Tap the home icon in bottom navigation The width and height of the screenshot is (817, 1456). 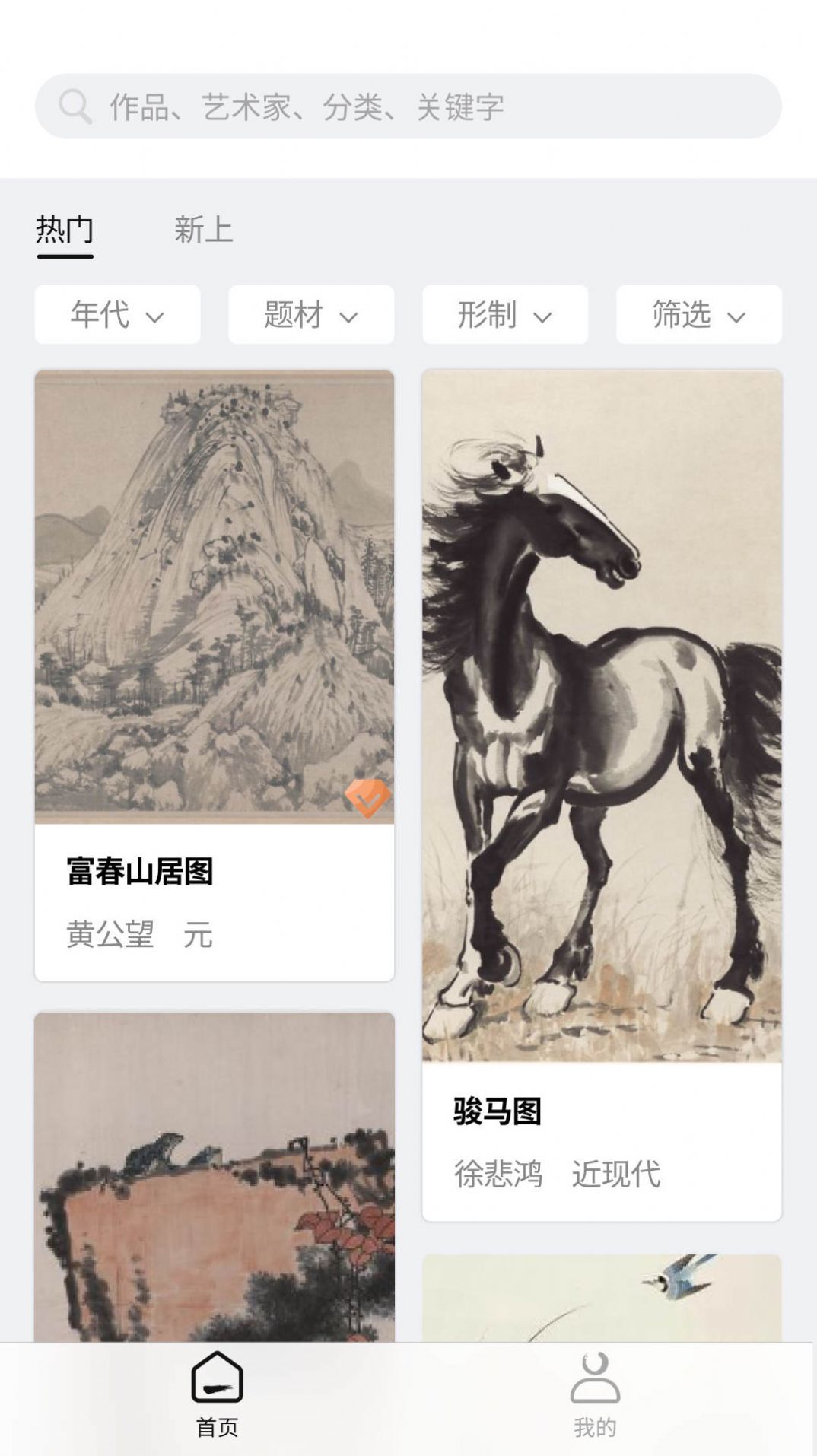[x=218, y=1380]
